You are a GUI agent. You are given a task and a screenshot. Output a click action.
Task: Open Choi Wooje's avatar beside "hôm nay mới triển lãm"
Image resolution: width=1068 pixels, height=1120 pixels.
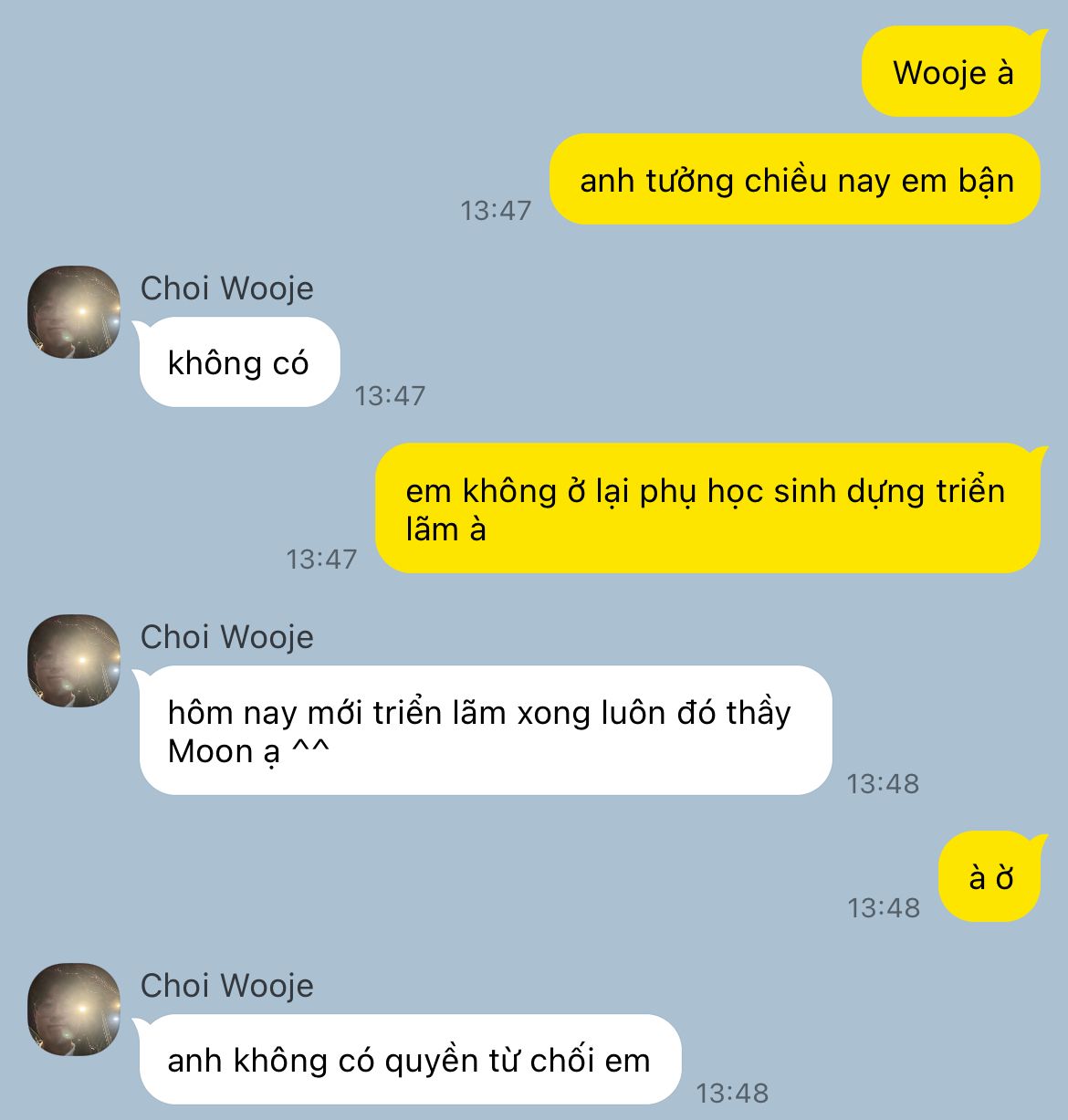tap(74, 661)
